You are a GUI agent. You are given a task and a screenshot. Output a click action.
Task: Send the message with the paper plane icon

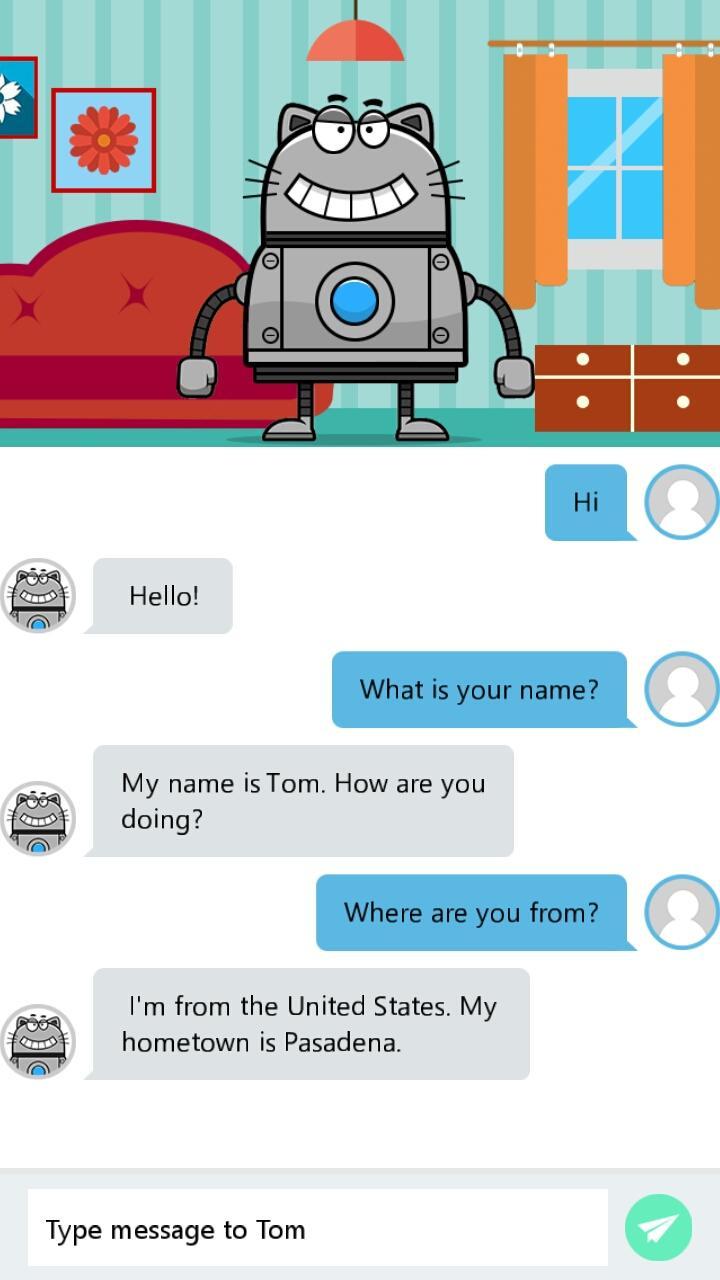click(658, 1227)
